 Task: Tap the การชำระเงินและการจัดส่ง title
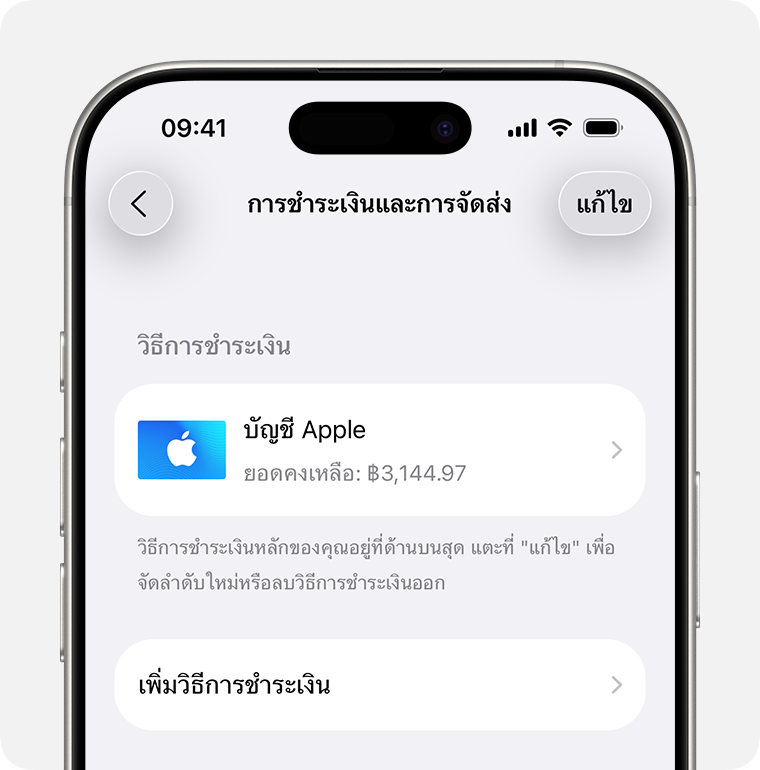[x=380, y=204]
